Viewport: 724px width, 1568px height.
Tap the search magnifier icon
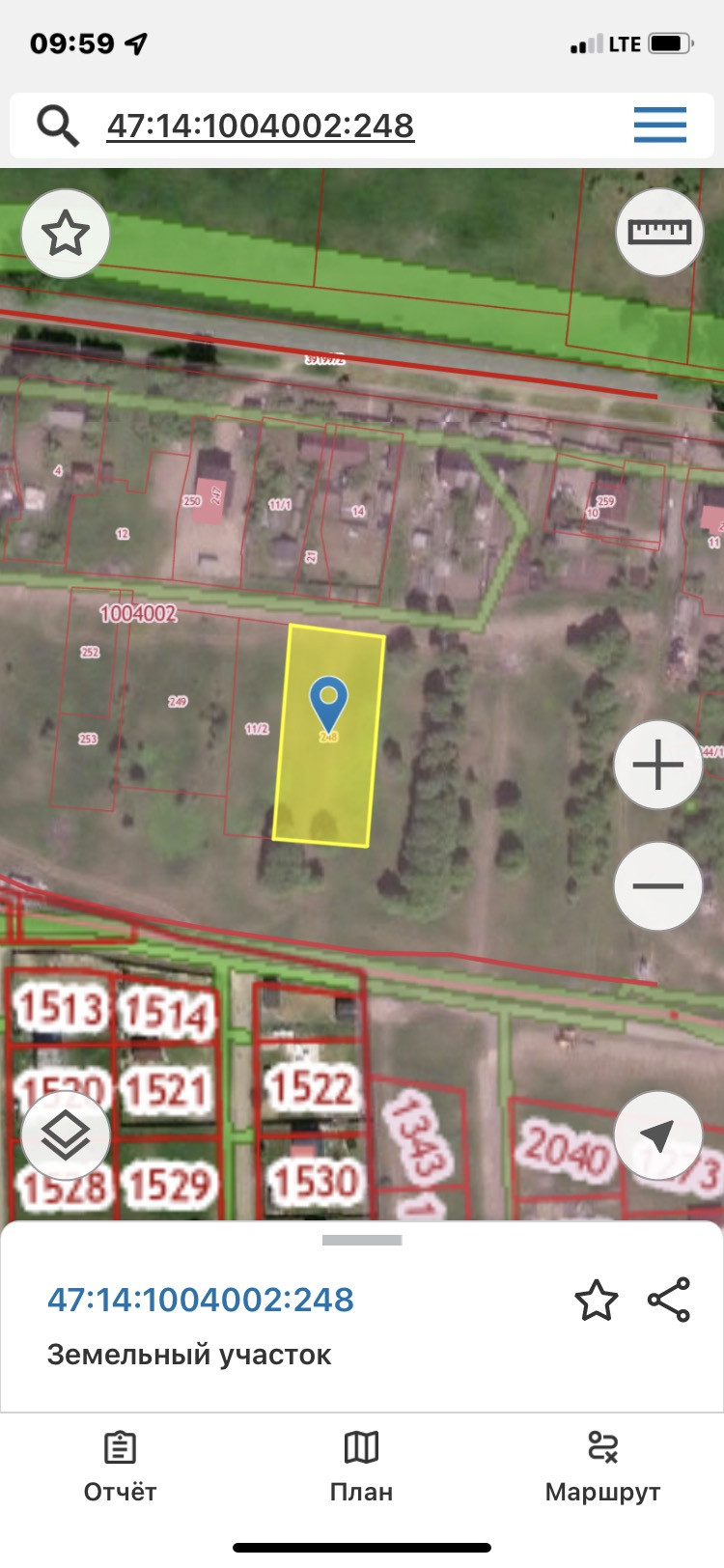(x=57, y=126)
